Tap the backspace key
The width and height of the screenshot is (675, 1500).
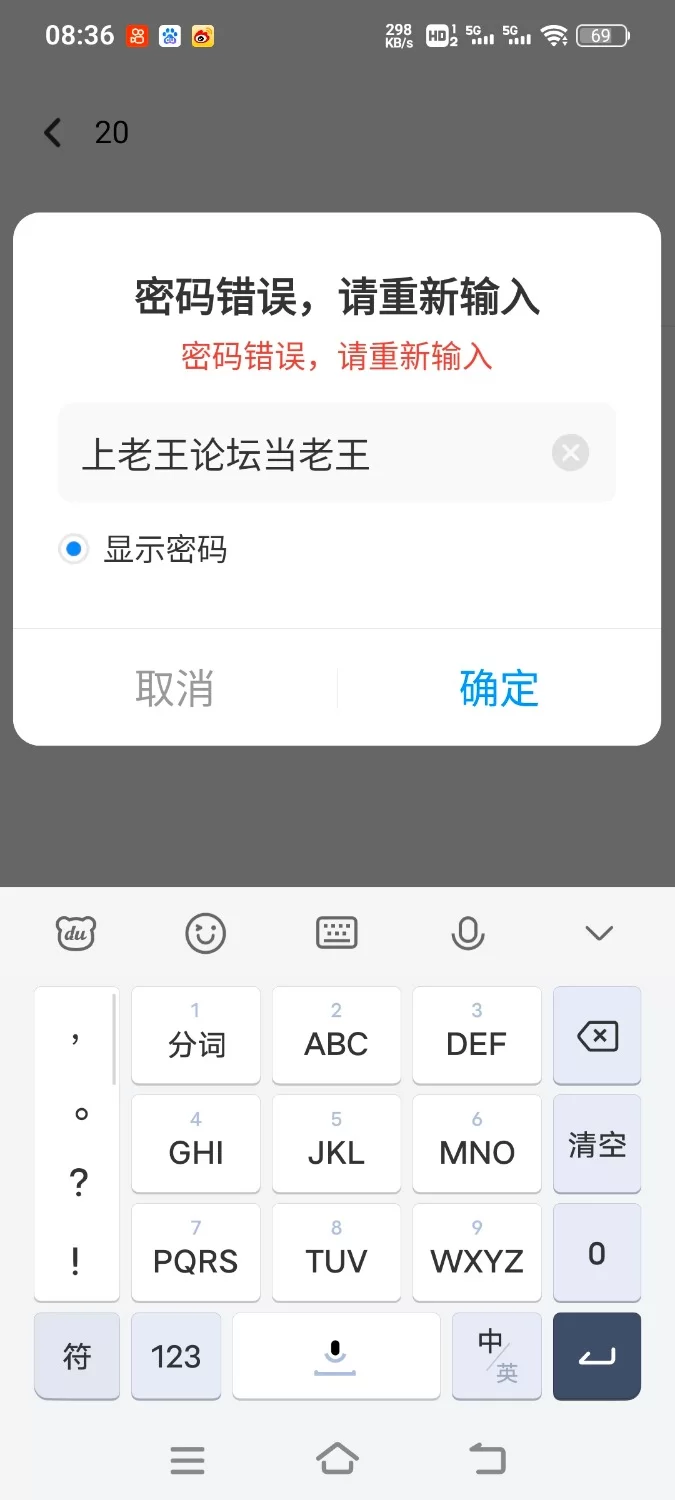pyautogui.click(x=597, y=1036)
